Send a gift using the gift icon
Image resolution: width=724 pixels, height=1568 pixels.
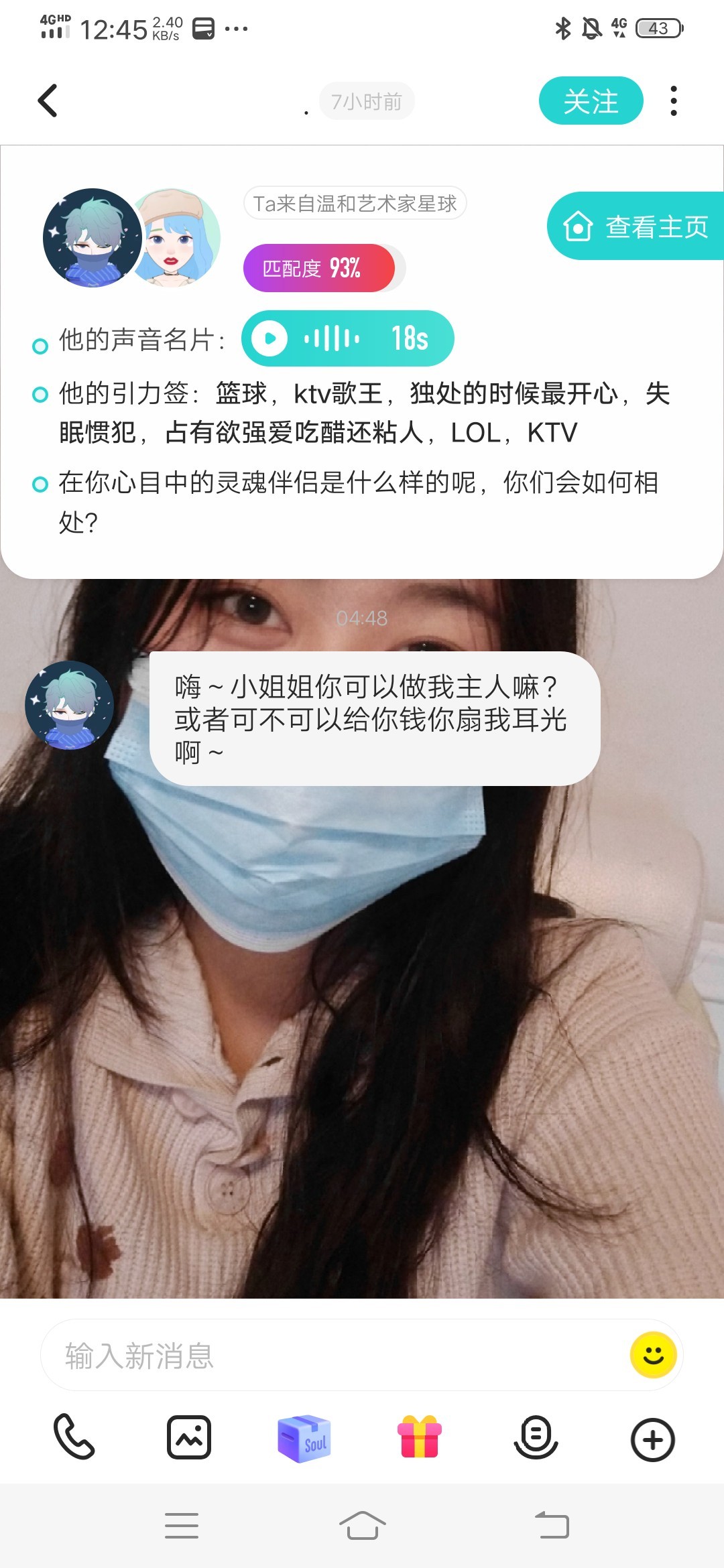pyautogui.click(x=420, y=1437)
